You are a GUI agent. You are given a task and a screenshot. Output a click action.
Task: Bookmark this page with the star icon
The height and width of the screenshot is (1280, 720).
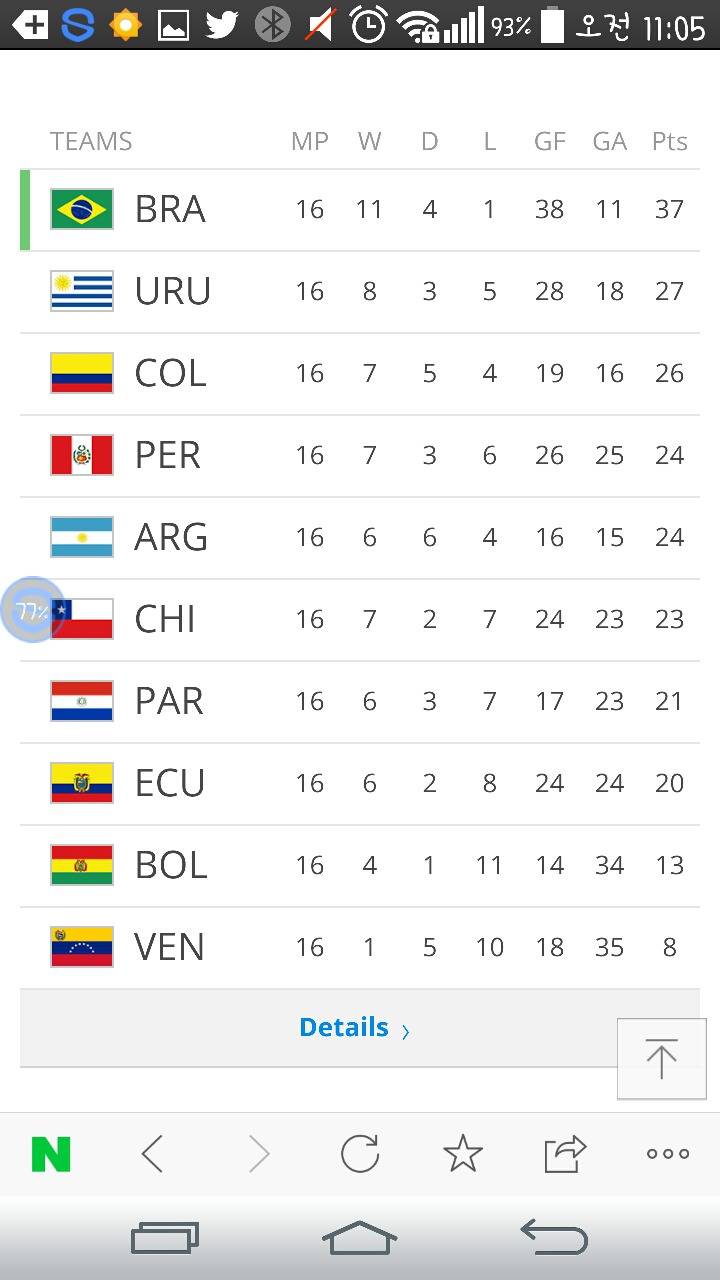(462, 1154)
